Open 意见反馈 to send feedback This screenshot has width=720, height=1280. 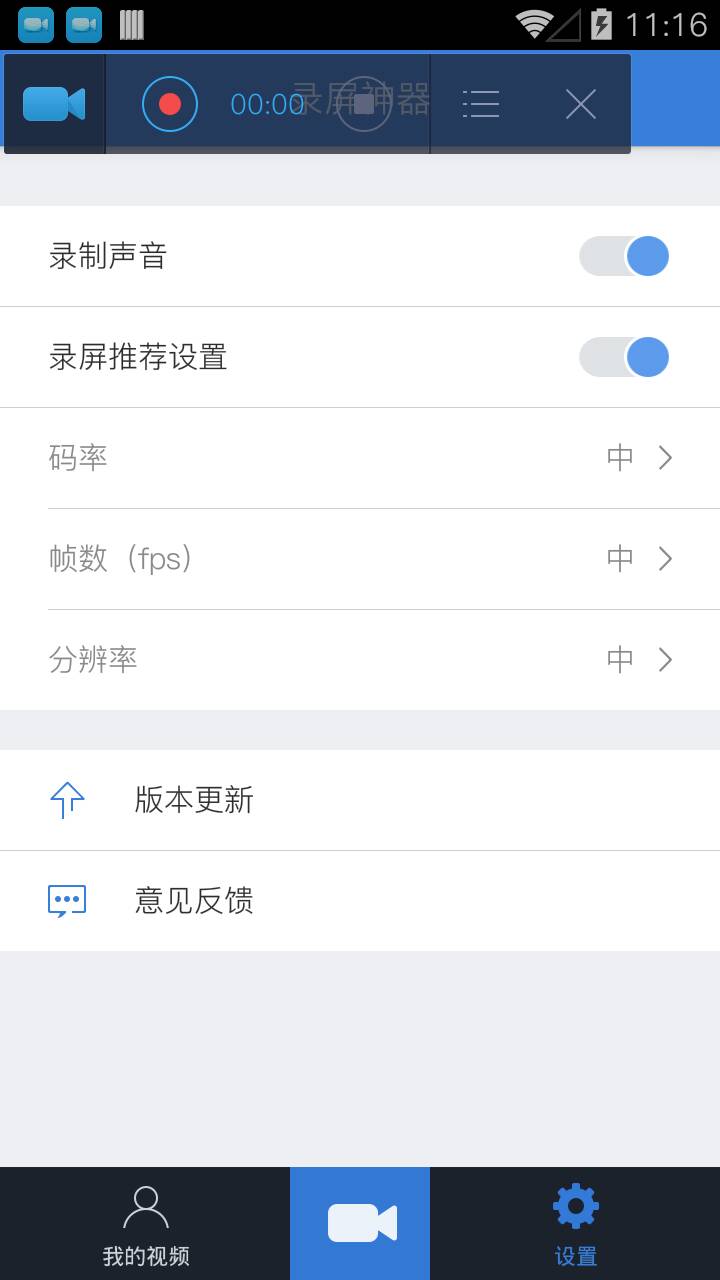[194, 900]
